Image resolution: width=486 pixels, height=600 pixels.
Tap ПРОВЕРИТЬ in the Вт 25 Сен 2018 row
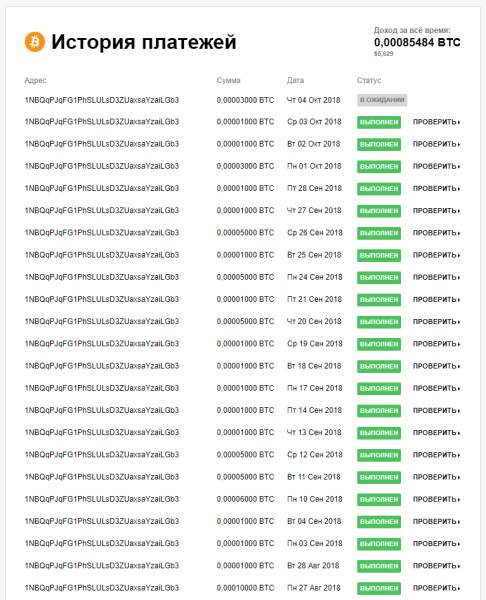(x=436, y=255)
